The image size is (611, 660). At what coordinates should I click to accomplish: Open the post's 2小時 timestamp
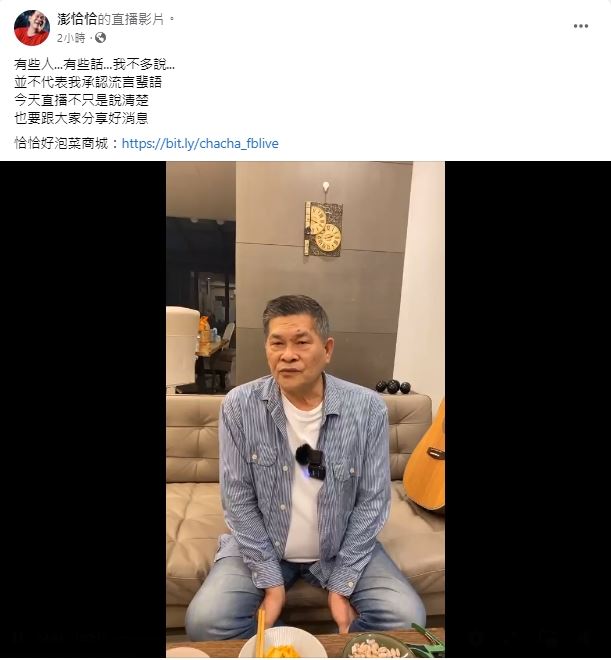pyautogui.click(x=71, y=38)
